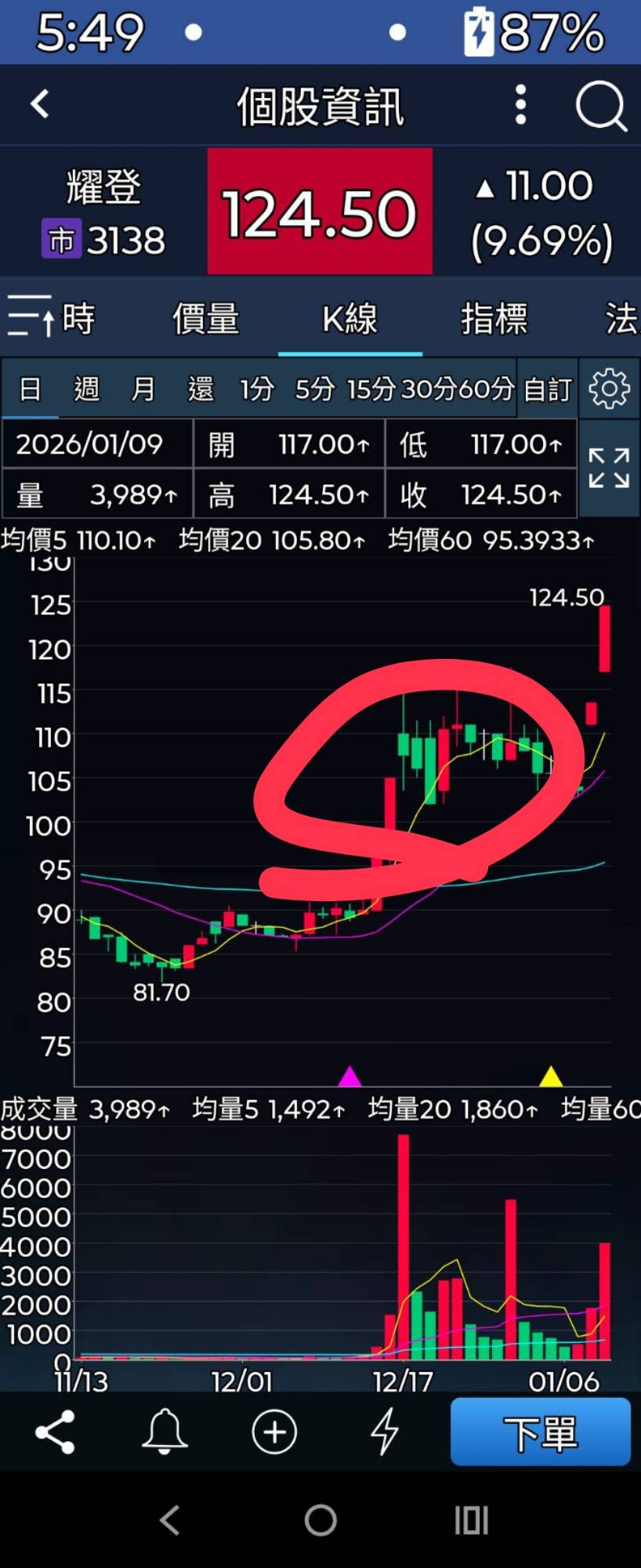The image size is (641, 1568).
Task: Open the chart settings gear
Action: pyautogui.click(x=610, y=389)
